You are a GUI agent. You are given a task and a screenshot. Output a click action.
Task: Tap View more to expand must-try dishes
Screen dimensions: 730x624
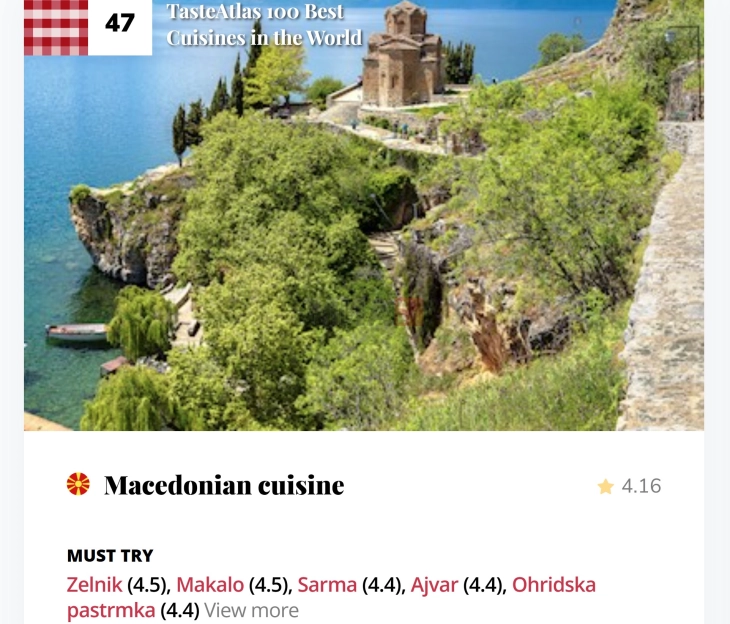coord(251,610)
